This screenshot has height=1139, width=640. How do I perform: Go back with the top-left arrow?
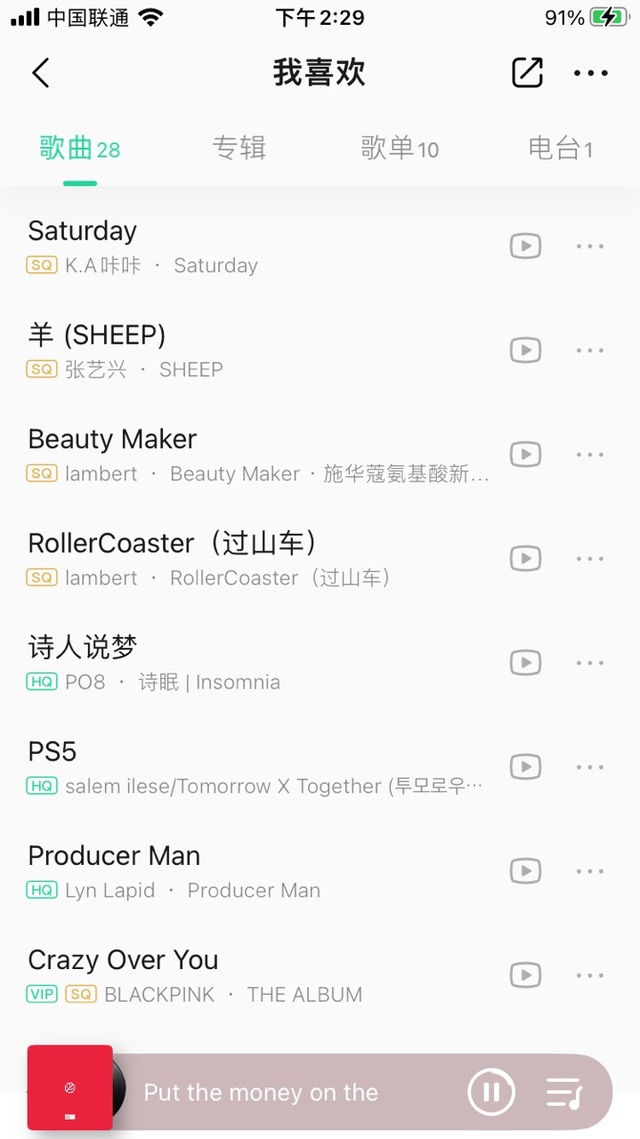41,73
